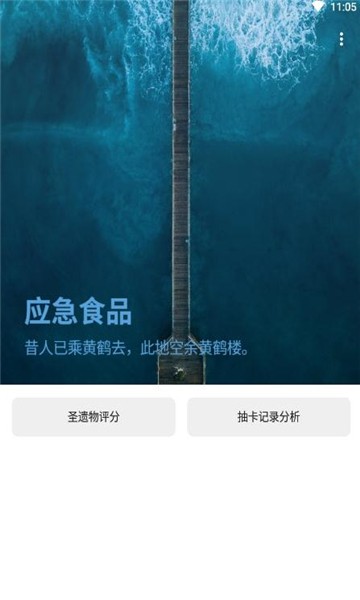
Task: Open the three-dot overflow menu
Action: [x=341, y=39]
